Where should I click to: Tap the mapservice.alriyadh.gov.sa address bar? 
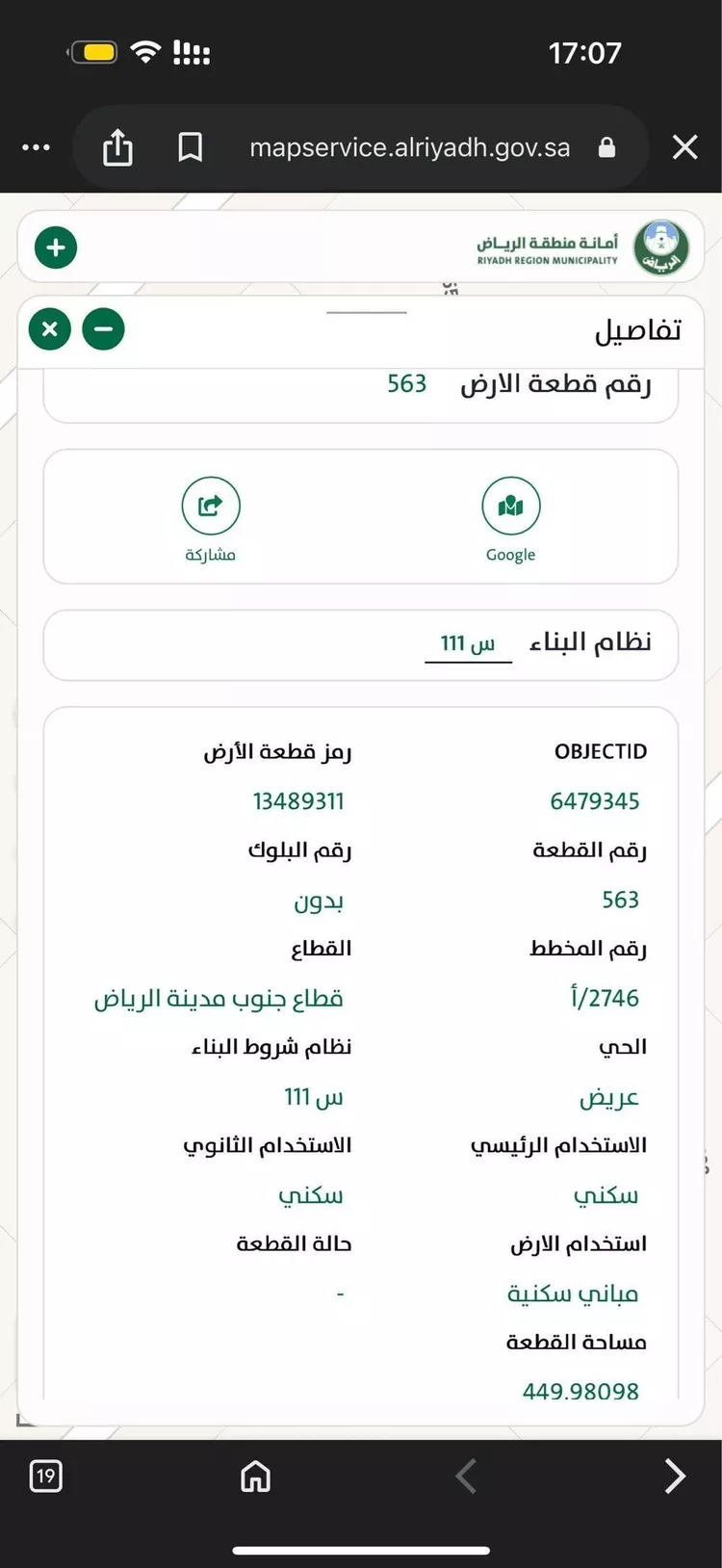point(409,147)
